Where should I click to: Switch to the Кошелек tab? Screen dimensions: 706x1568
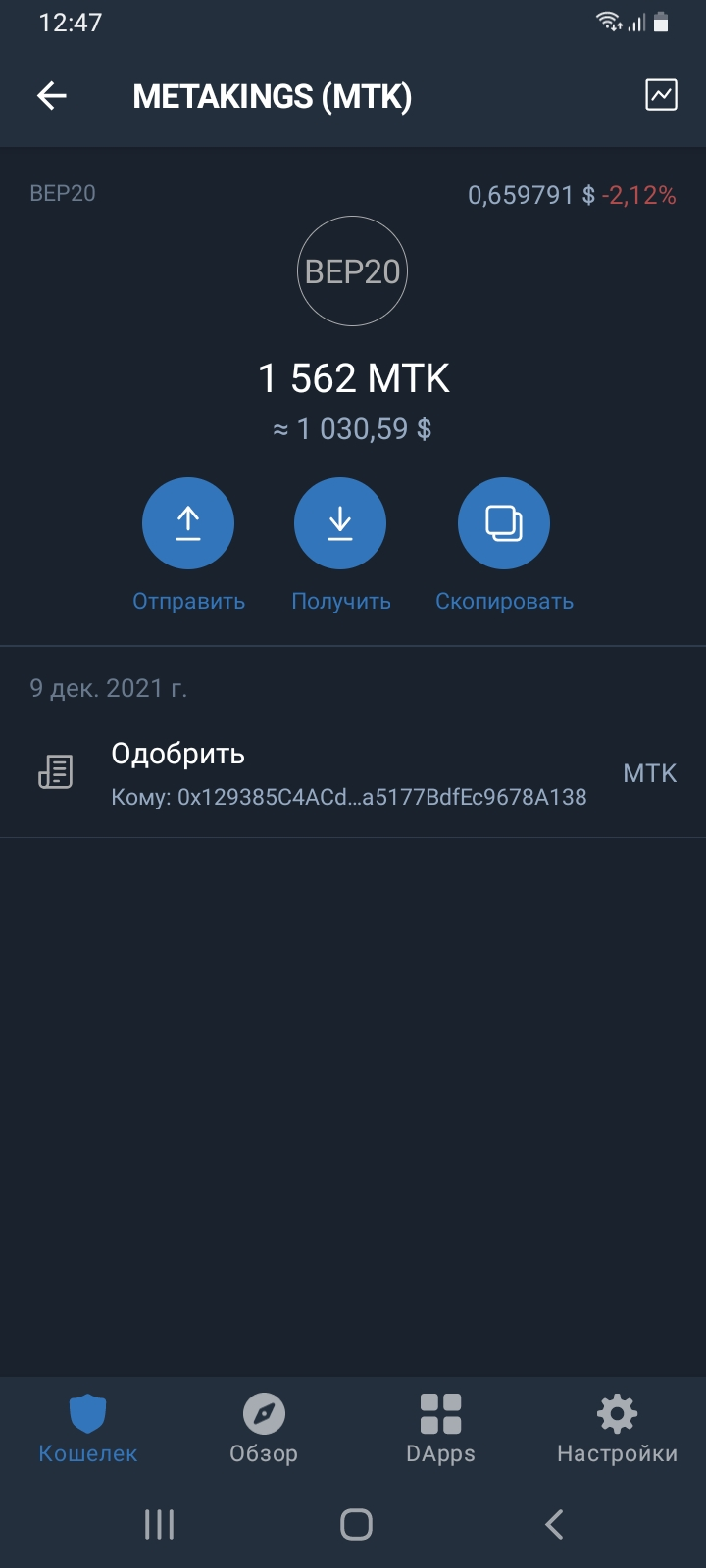point(88,1429)
